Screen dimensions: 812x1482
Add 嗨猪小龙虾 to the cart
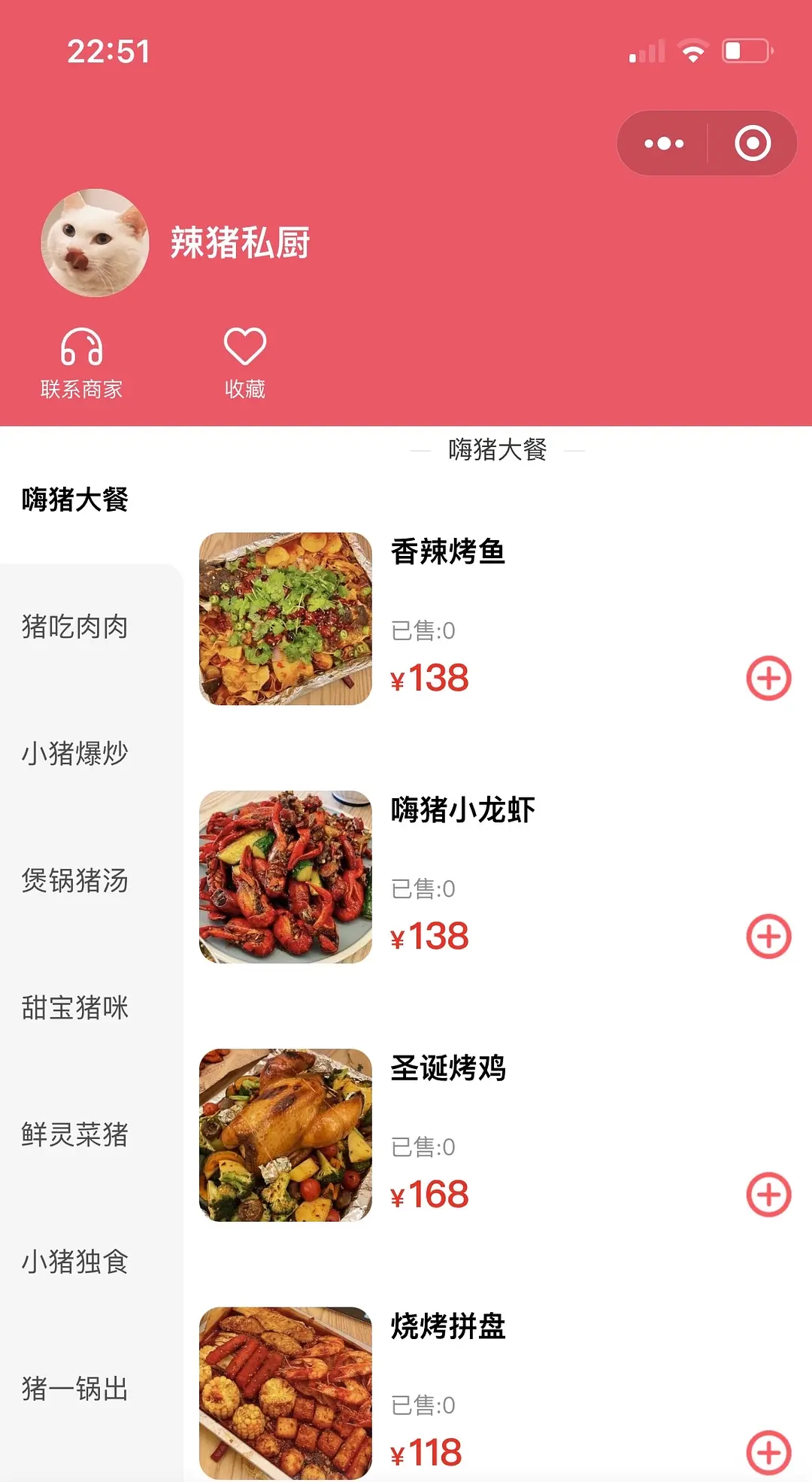[x=768, y=937]
